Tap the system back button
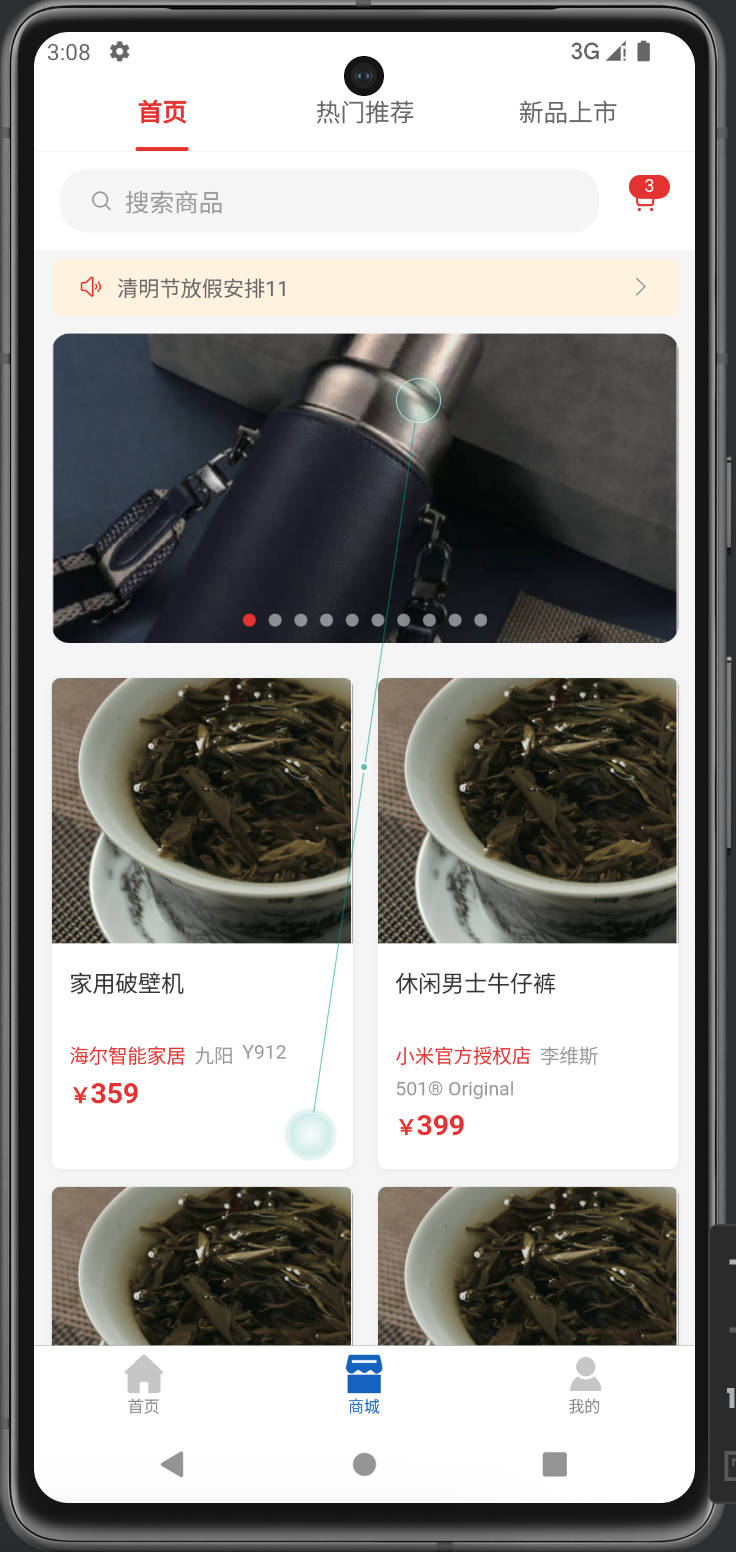The image size is (736, 1552). click(x=173, y=1464)
